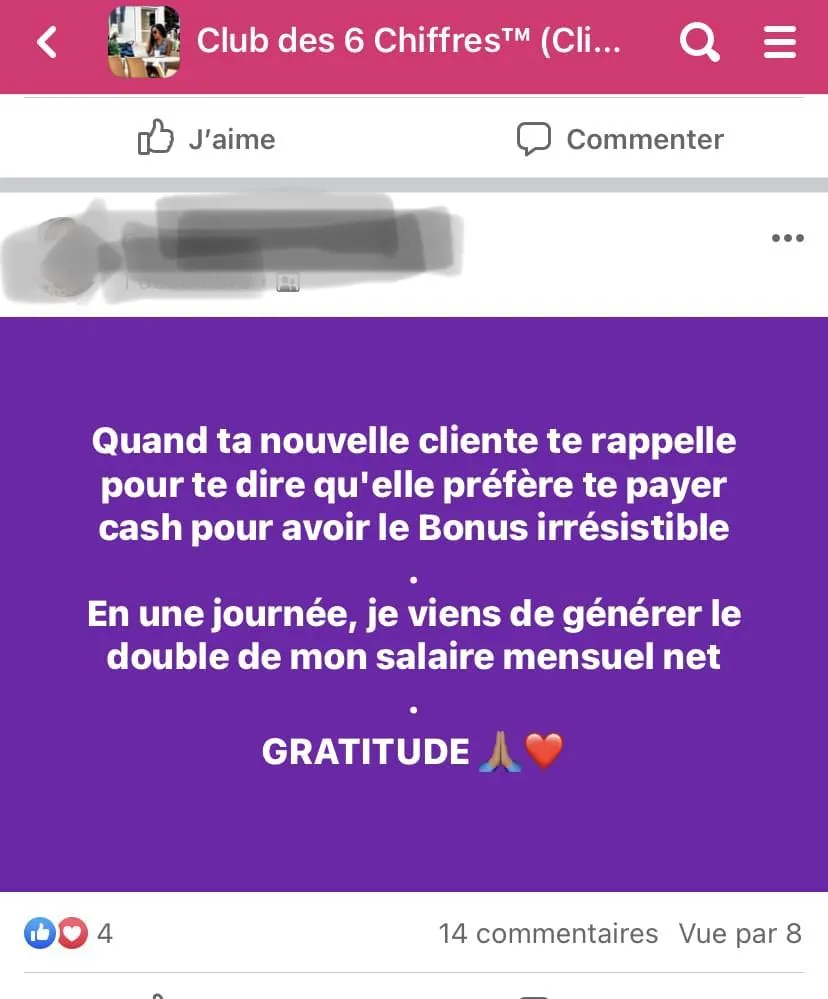This screenshot has width=828, height=999.
Task: Like the post with J'aime
Action: (x=207, y=139)
